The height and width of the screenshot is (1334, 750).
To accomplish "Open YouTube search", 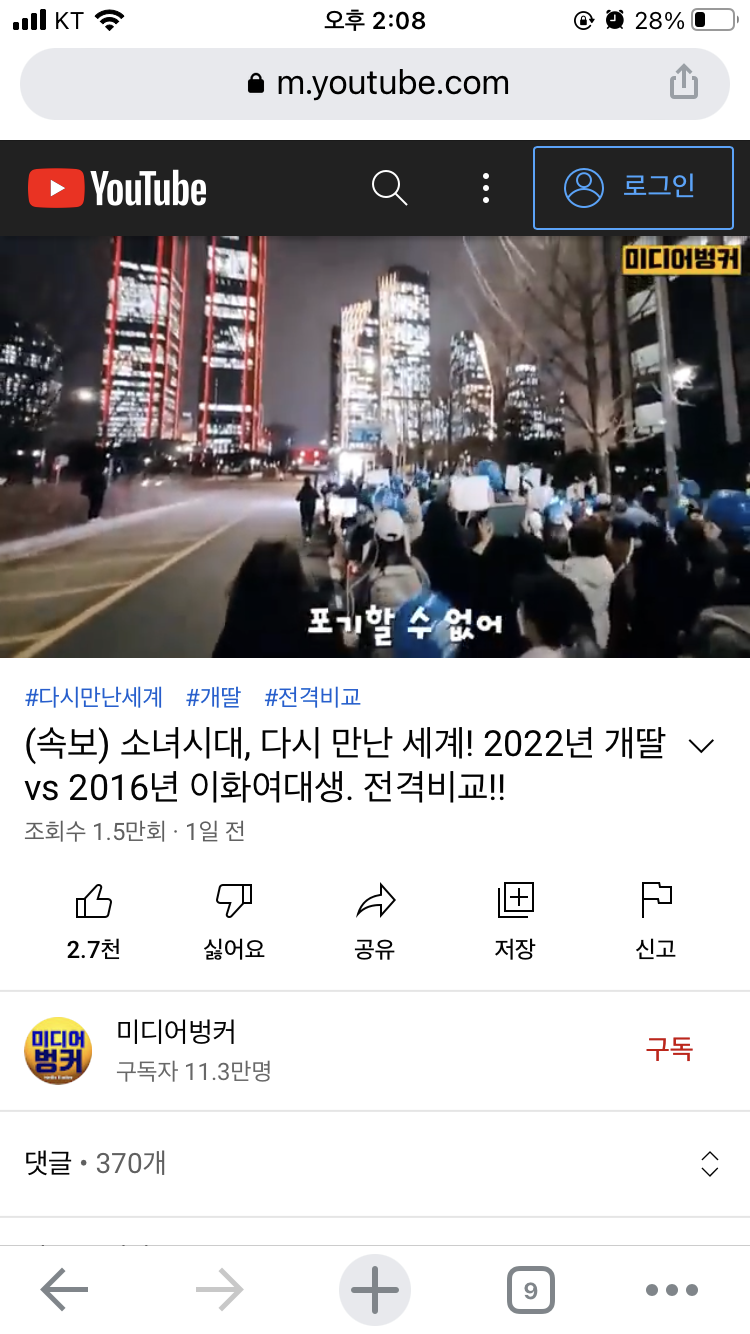I will click(389, 187).
